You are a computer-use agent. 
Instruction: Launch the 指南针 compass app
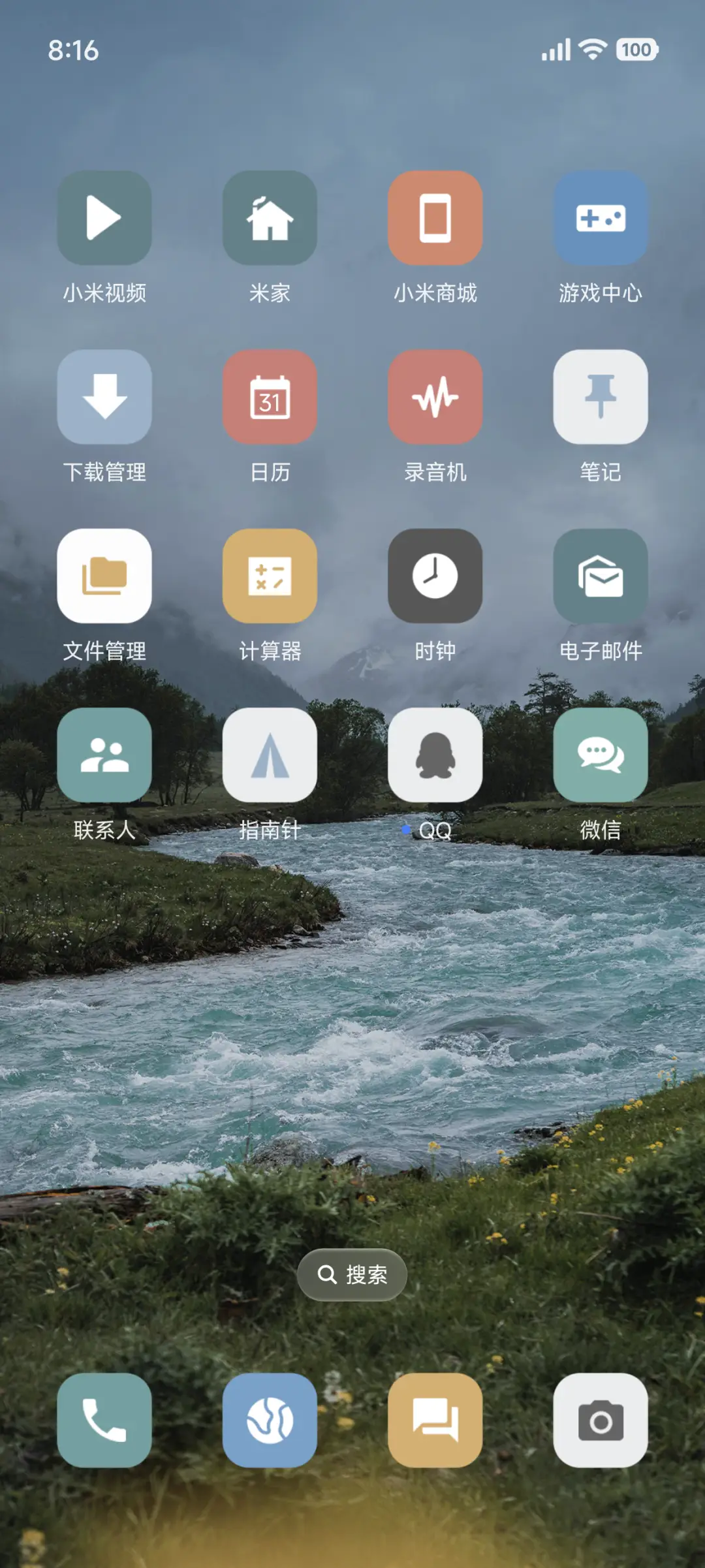tap(270, 755)
